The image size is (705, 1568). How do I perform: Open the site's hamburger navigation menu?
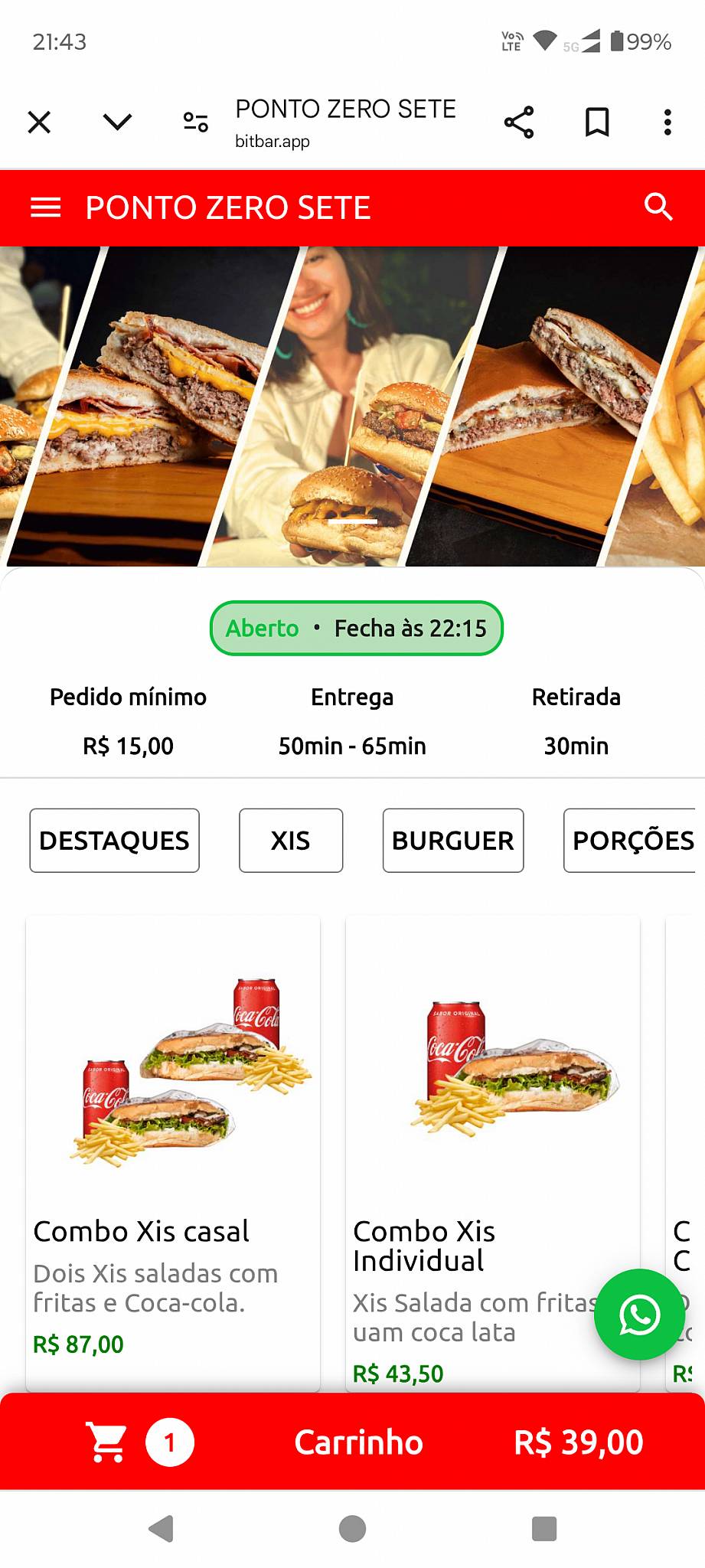[x=45, y=207]
